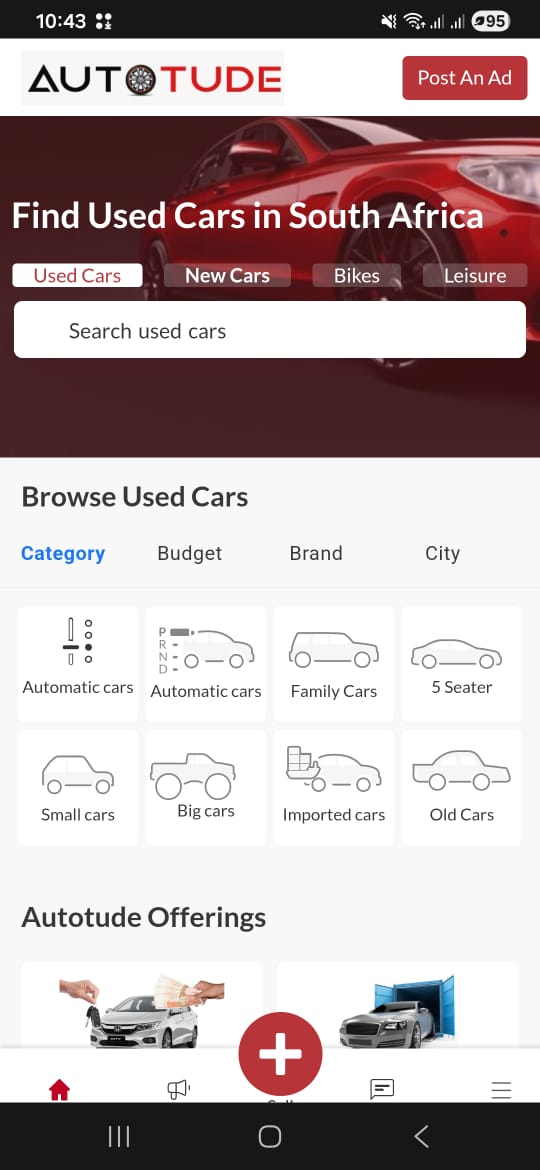
Task: Tap the red plus sell button
Action: 280,1054
